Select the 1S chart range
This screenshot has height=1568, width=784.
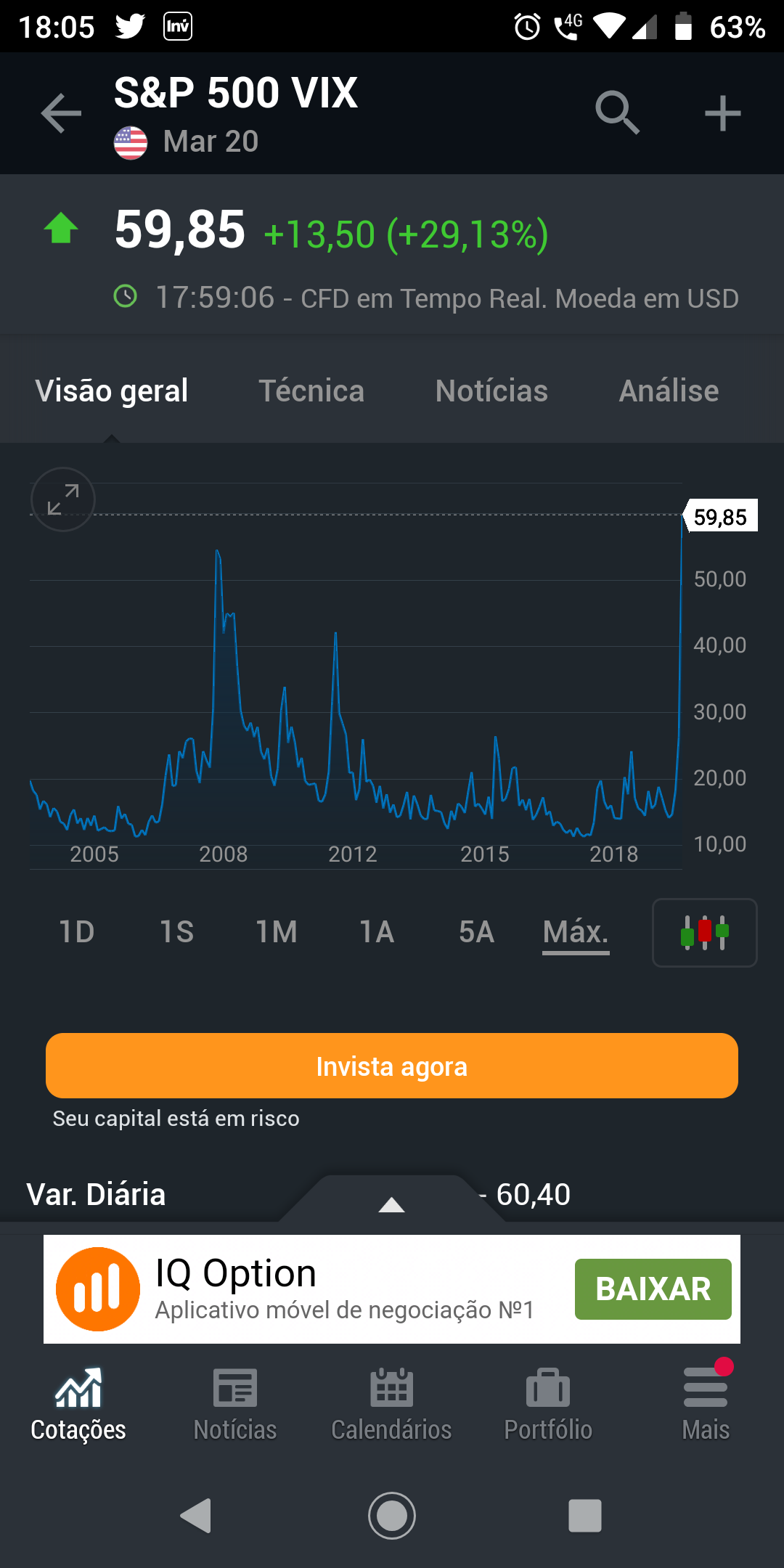click(x=176, y=932)
